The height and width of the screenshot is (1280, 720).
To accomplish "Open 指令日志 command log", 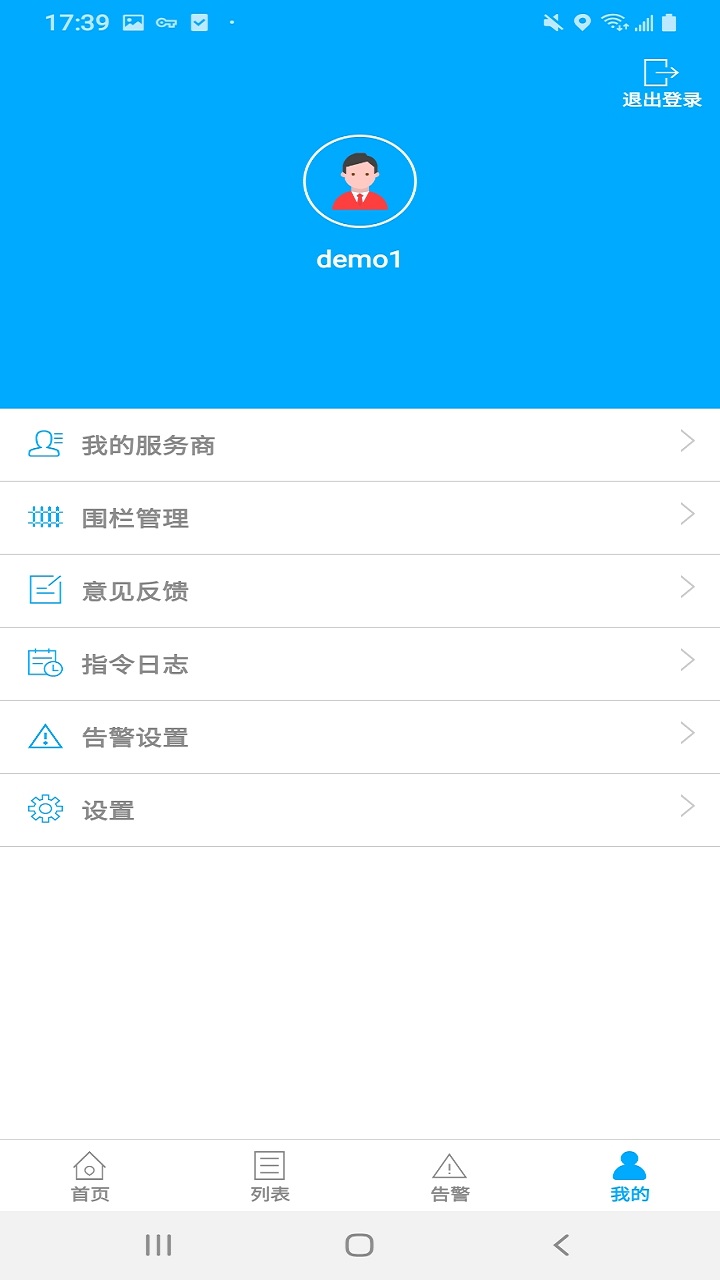I will pyautogui.click(x=360, y=664).
